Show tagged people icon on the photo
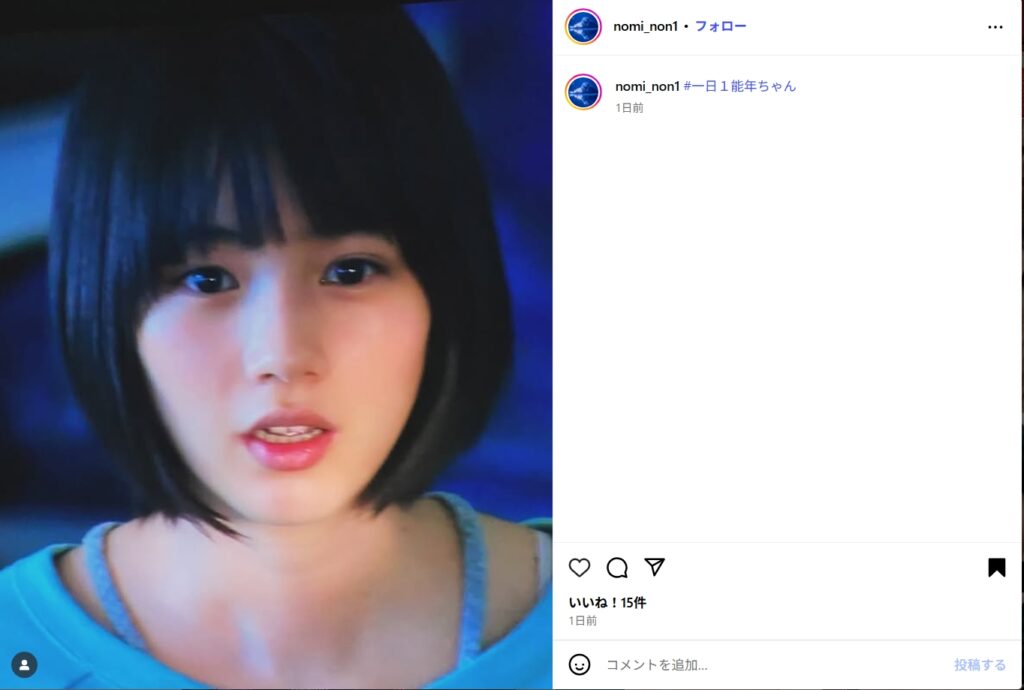This screenshot has width=1024, height=690. point(24,664)
